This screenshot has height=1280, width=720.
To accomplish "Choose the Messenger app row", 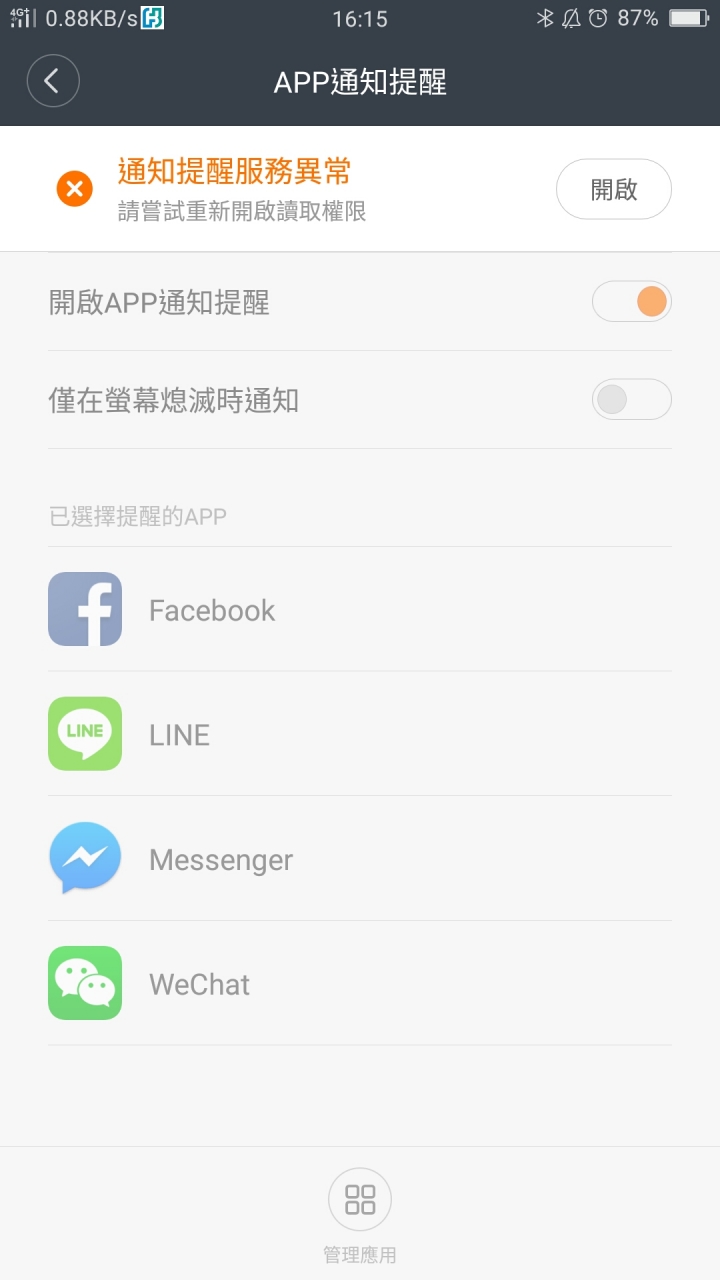I will (360, 859).
